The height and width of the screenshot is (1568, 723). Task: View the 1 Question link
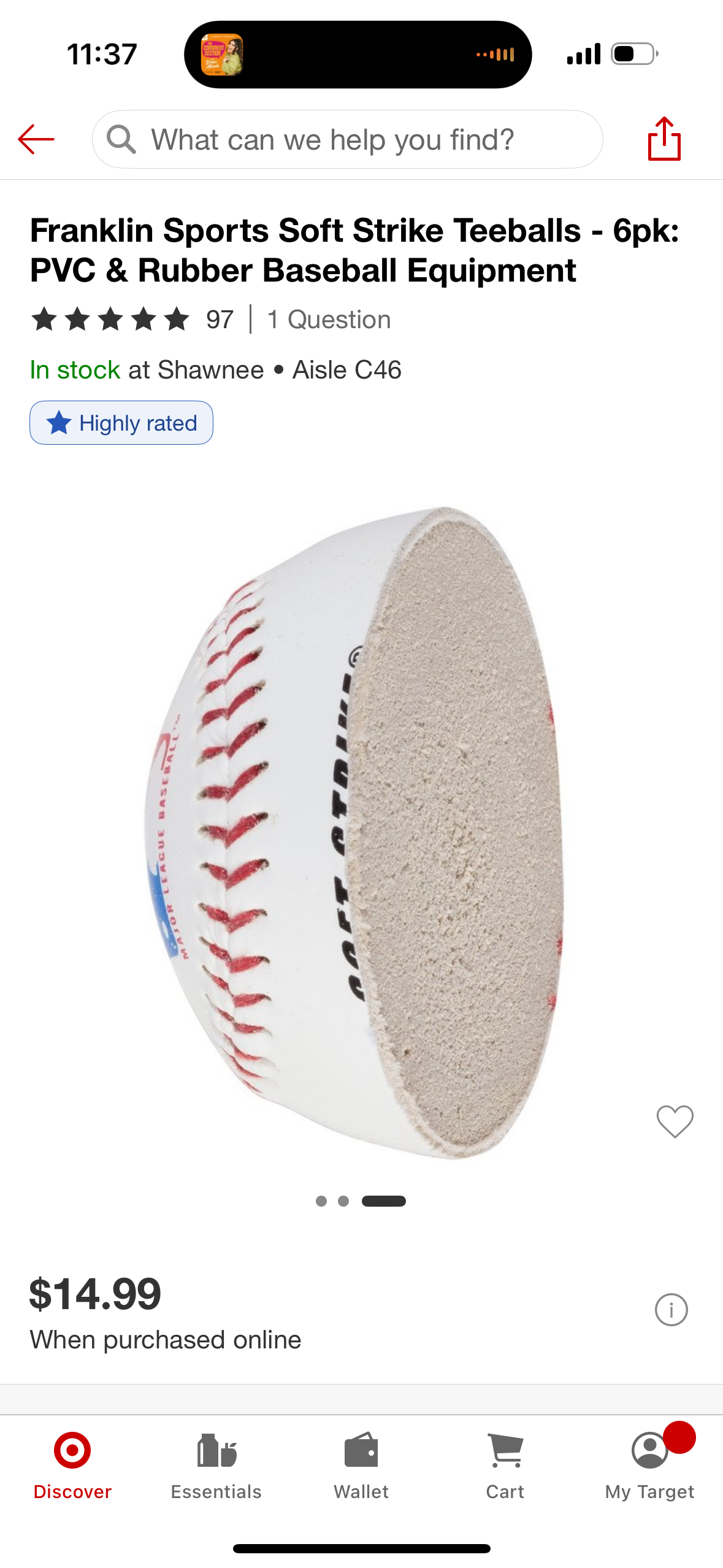coord(329,320)
